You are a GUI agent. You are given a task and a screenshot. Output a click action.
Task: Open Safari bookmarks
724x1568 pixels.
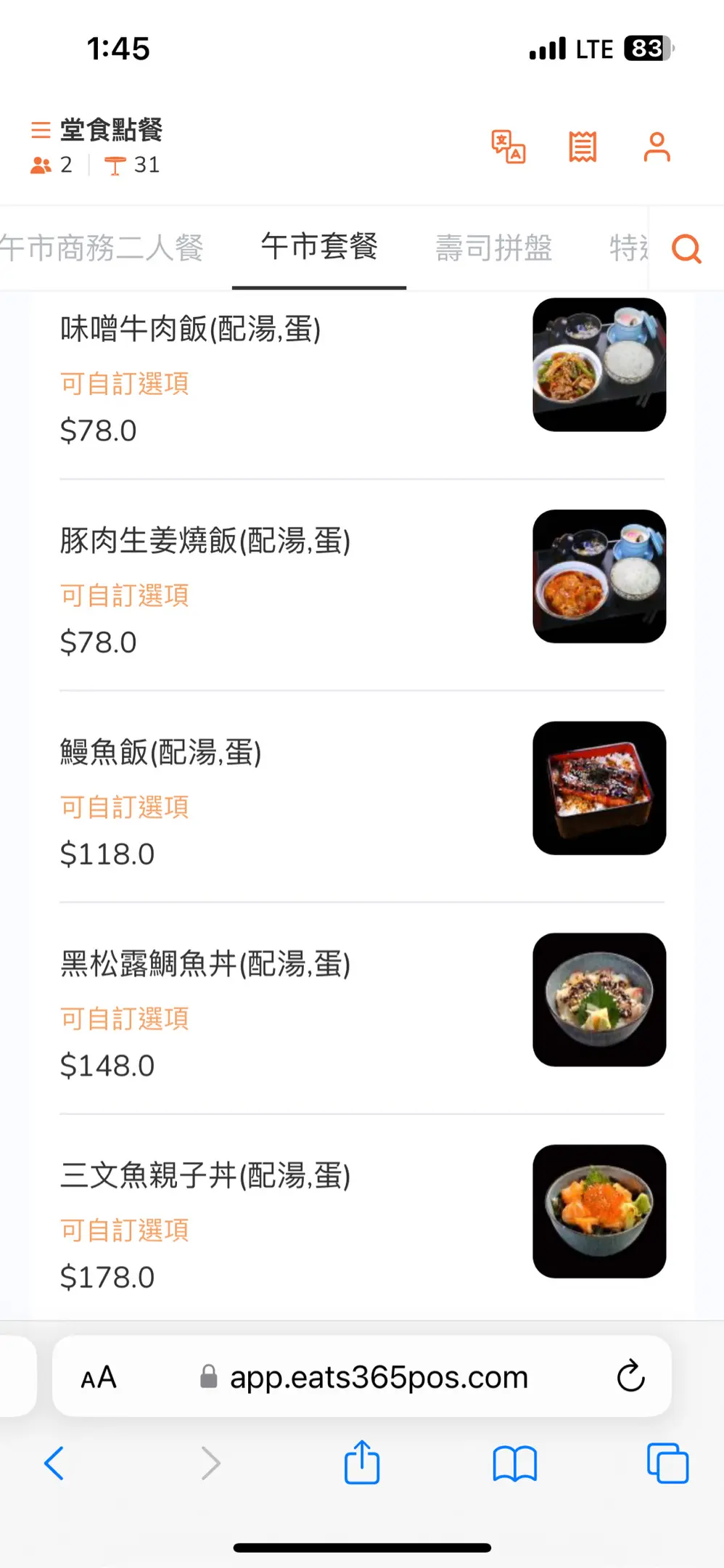click(x=514, y=1463)
